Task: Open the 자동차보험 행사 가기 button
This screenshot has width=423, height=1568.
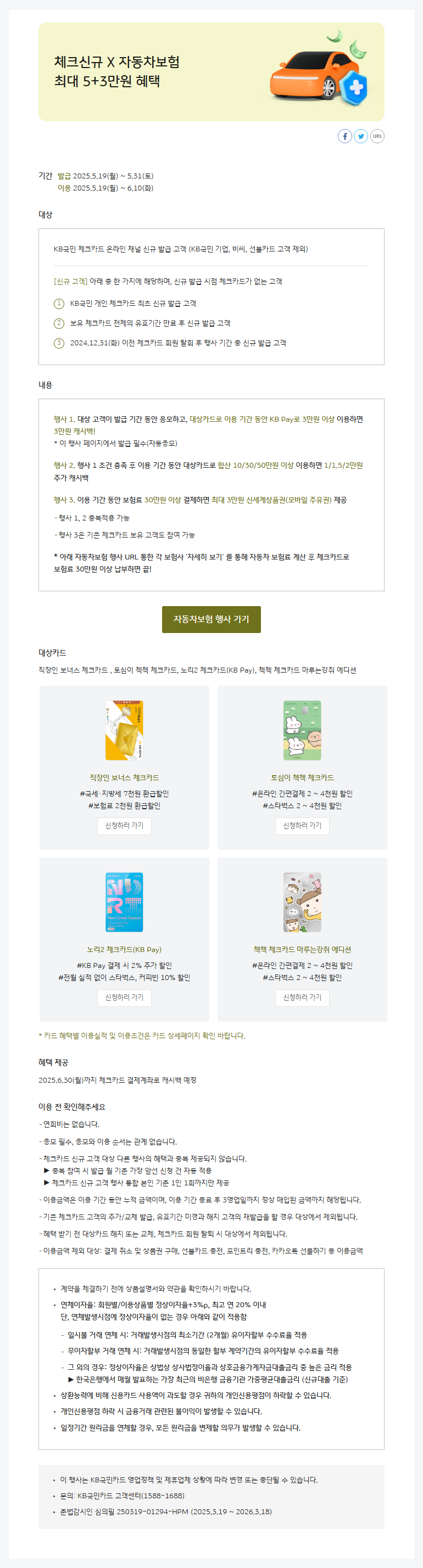Action: click(x=211, y=619)
